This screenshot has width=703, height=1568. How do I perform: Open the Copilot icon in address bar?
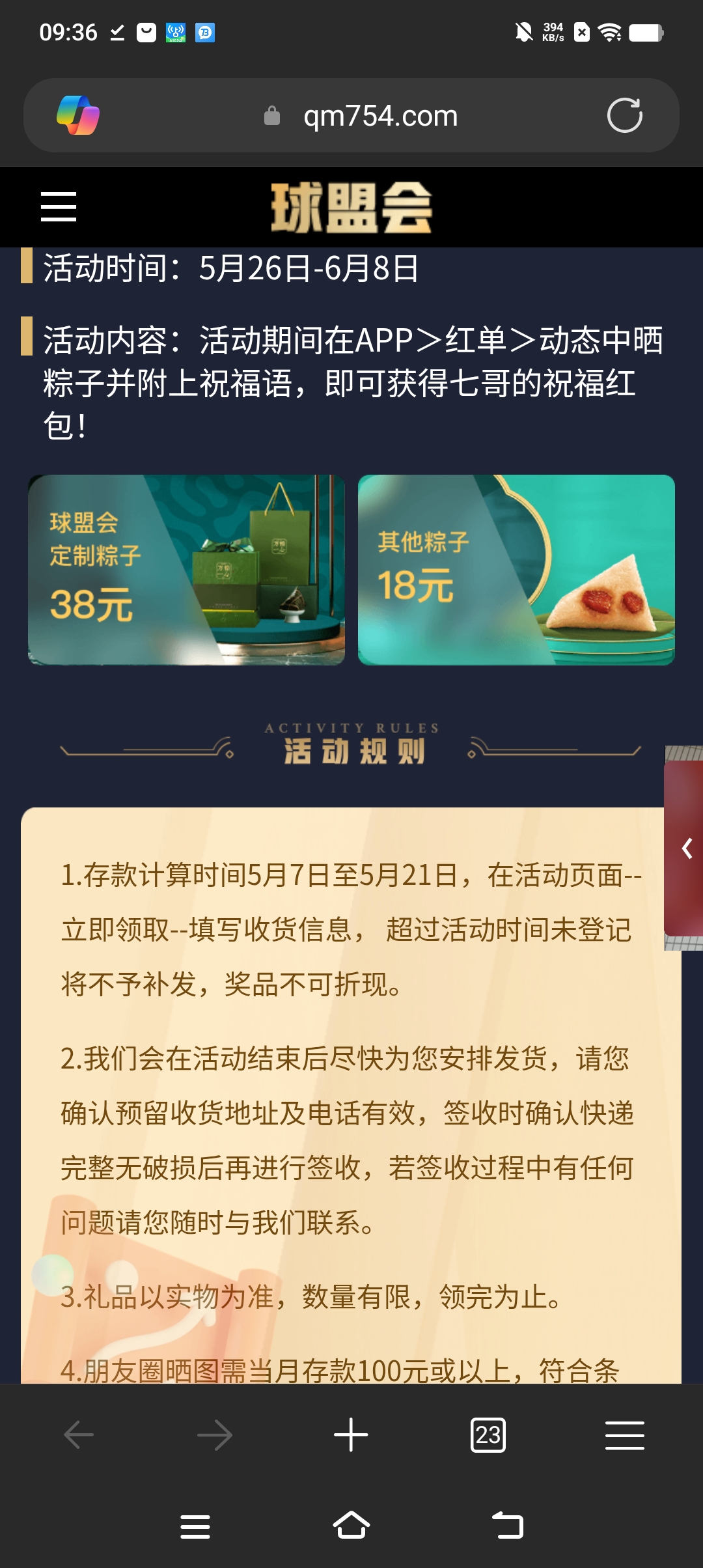(78, 115)
